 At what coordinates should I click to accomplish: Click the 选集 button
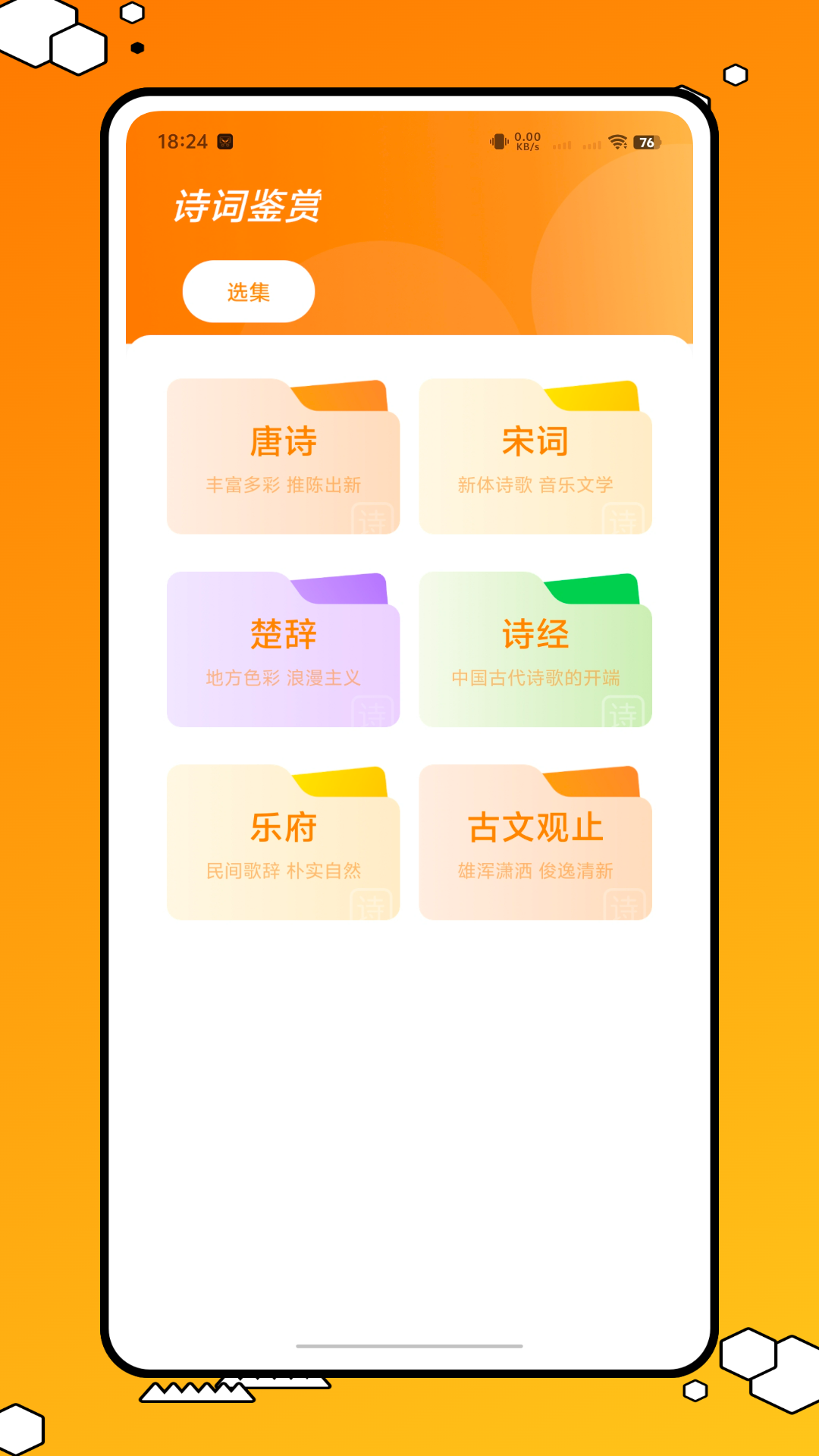click(x=248, y=292)
